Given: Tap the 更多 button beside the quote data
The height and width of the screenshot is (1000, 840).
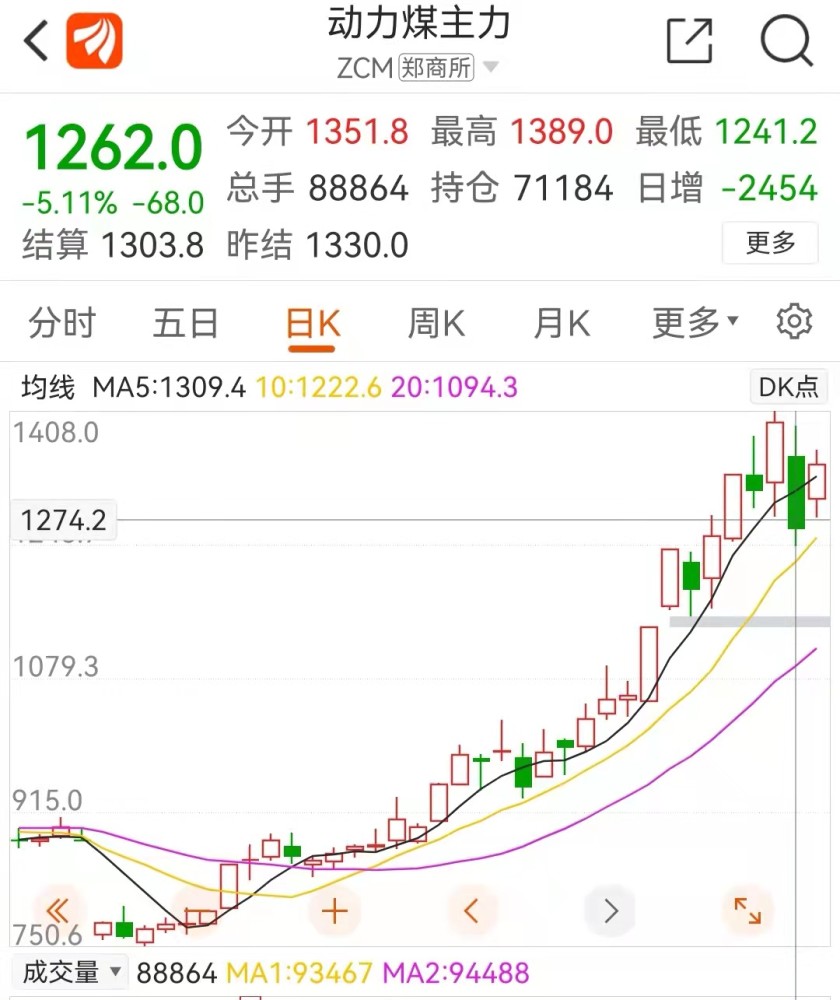Looking at the screenshot, I should [x=770, y=242].
